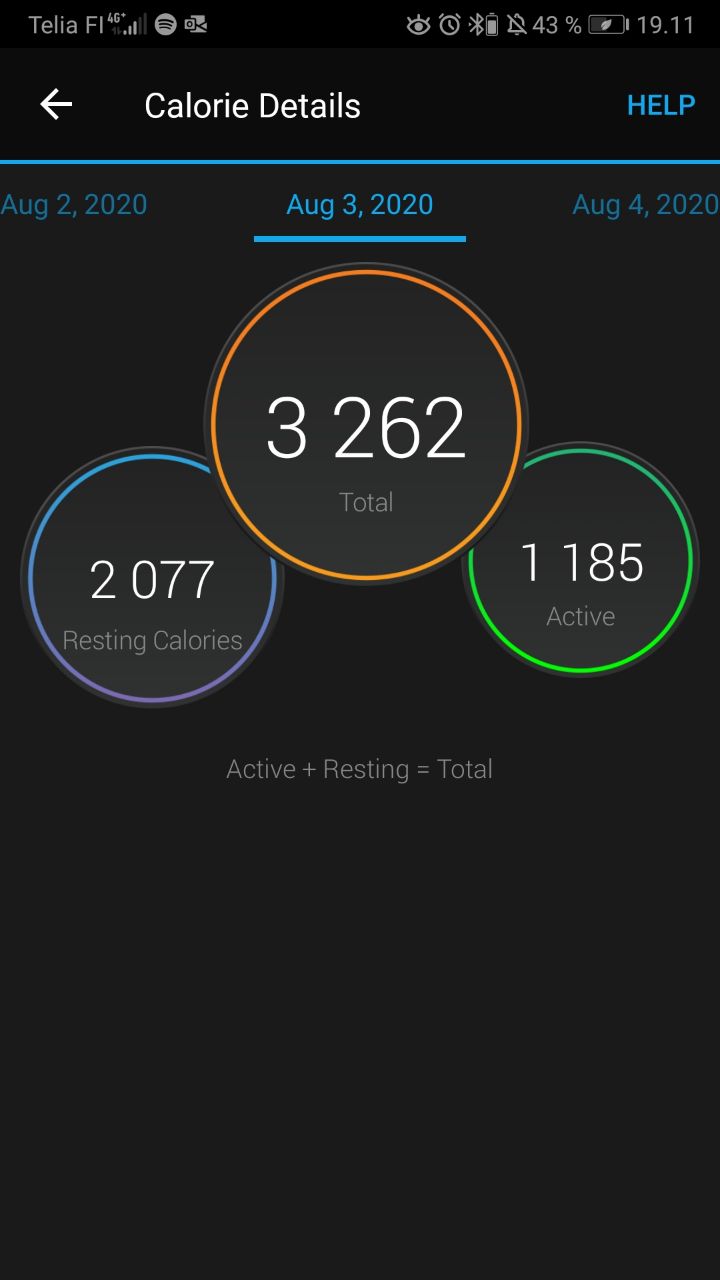Image resolution: width=720 pixels, height=1280 pixels.
Task: Switch to the Aug 2, 2020 tab
Action: tap(74, 205)
